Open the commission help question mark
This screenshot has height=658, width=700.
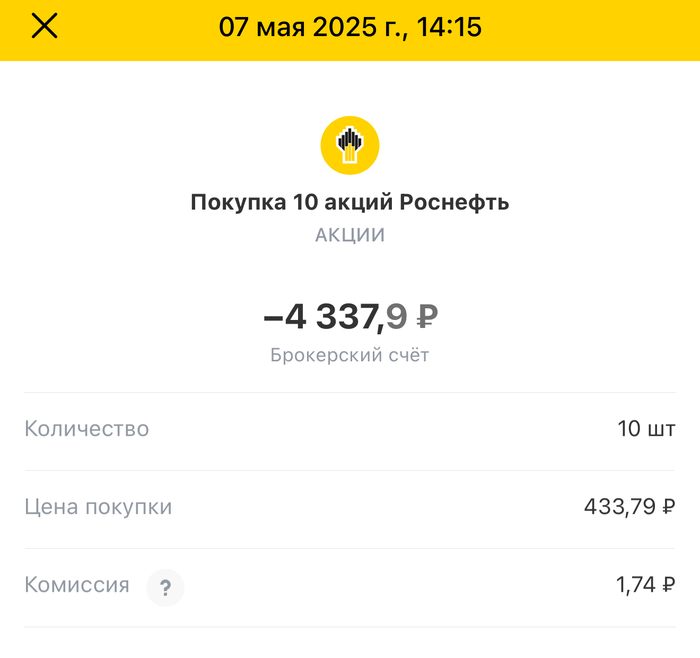point(166,588)
